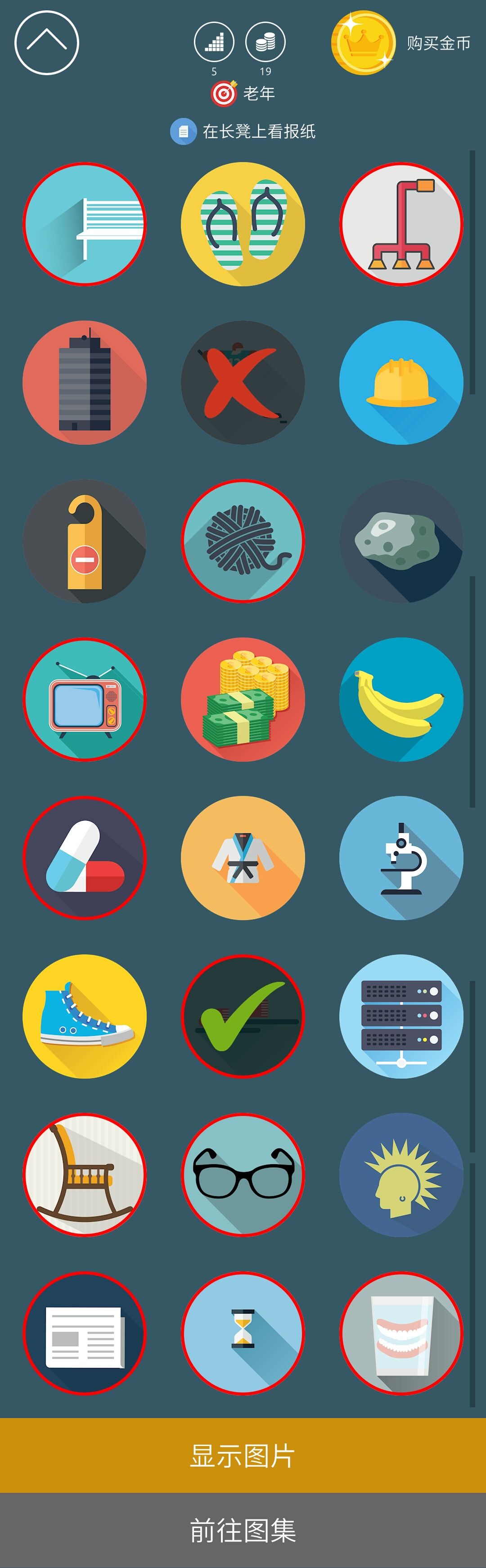Open the level bars icon

(213, 42)
